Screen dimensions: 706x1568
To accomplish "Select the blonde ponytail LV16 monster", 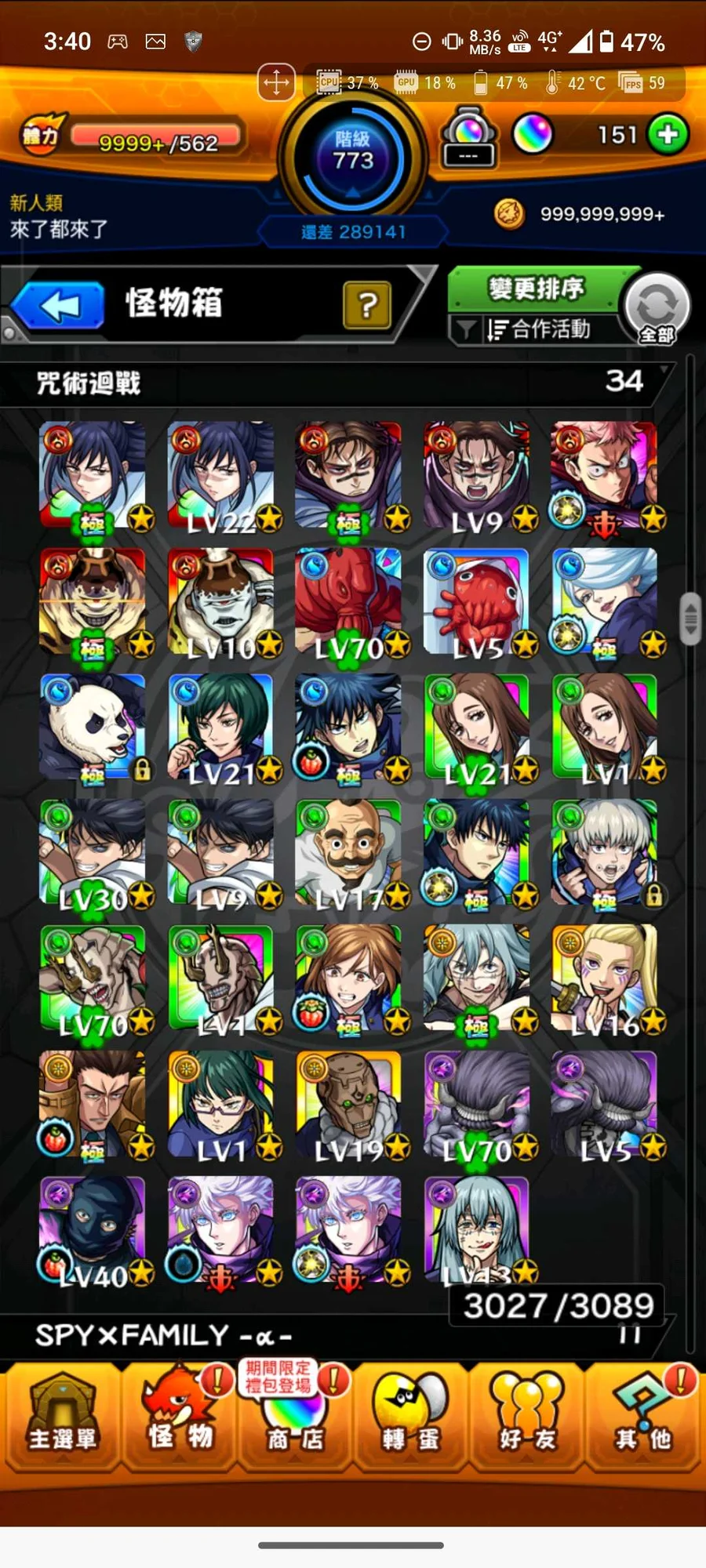I will 604,978.
